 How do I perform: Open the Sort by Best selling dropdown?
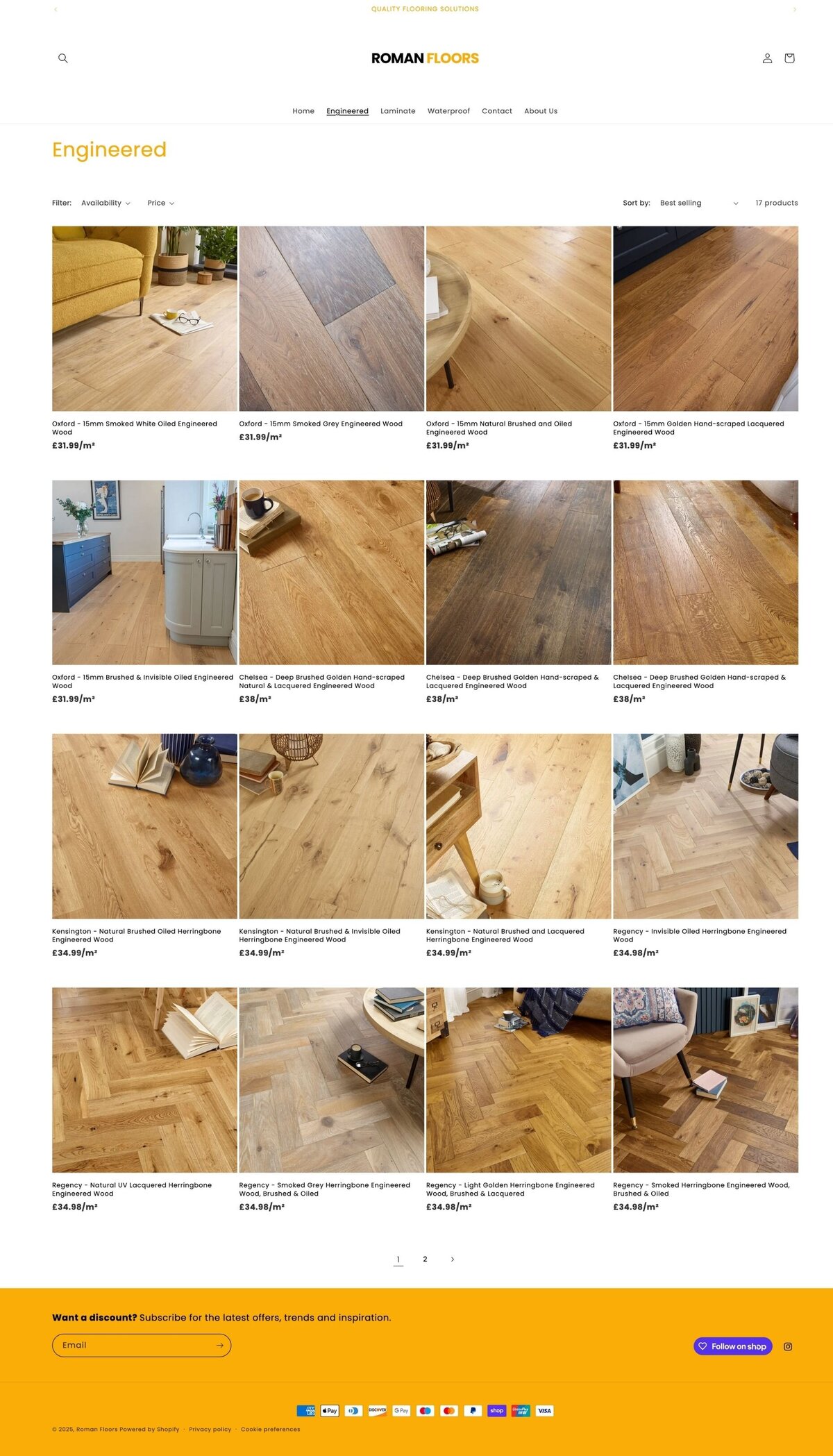pos(698,203)
